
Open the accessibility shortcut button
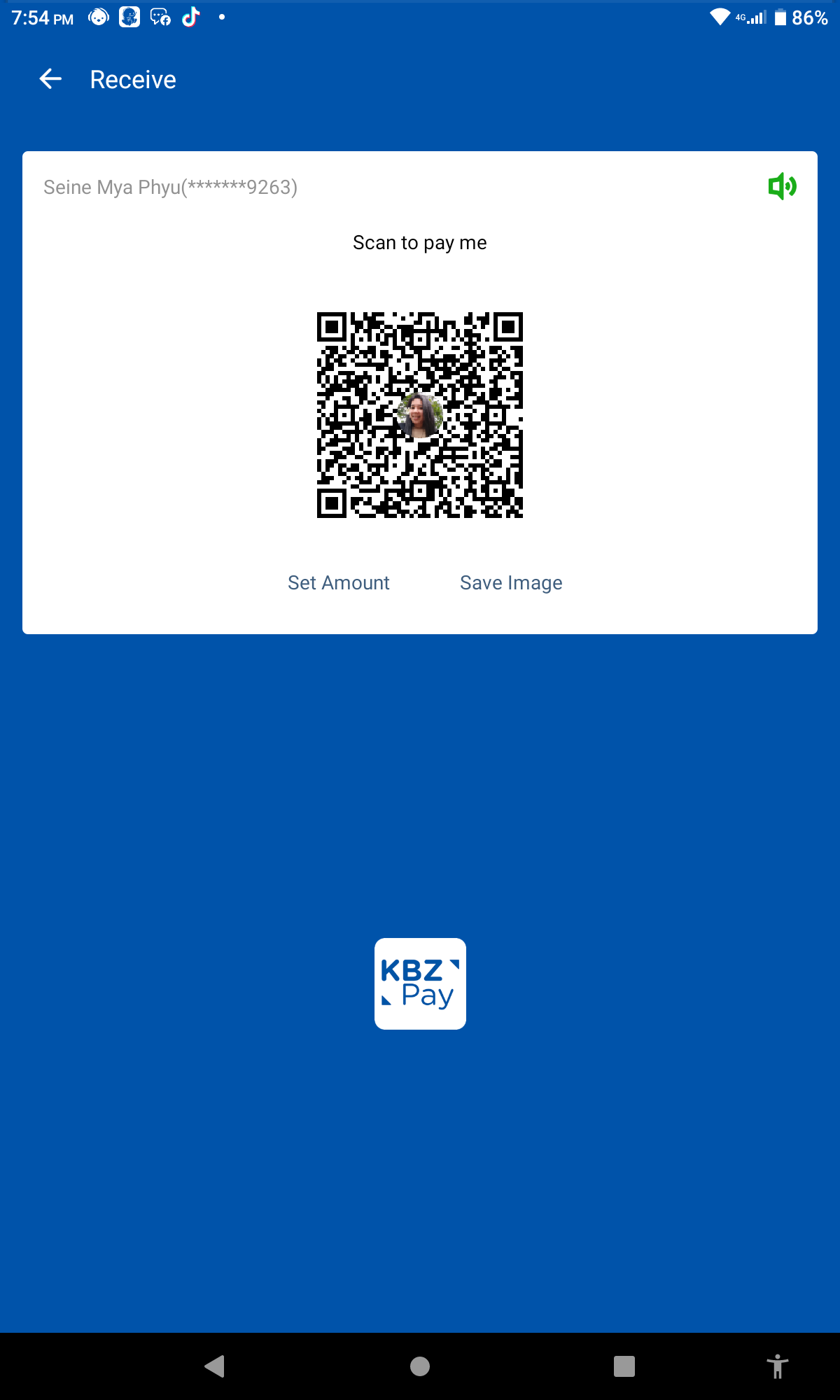777,1366
